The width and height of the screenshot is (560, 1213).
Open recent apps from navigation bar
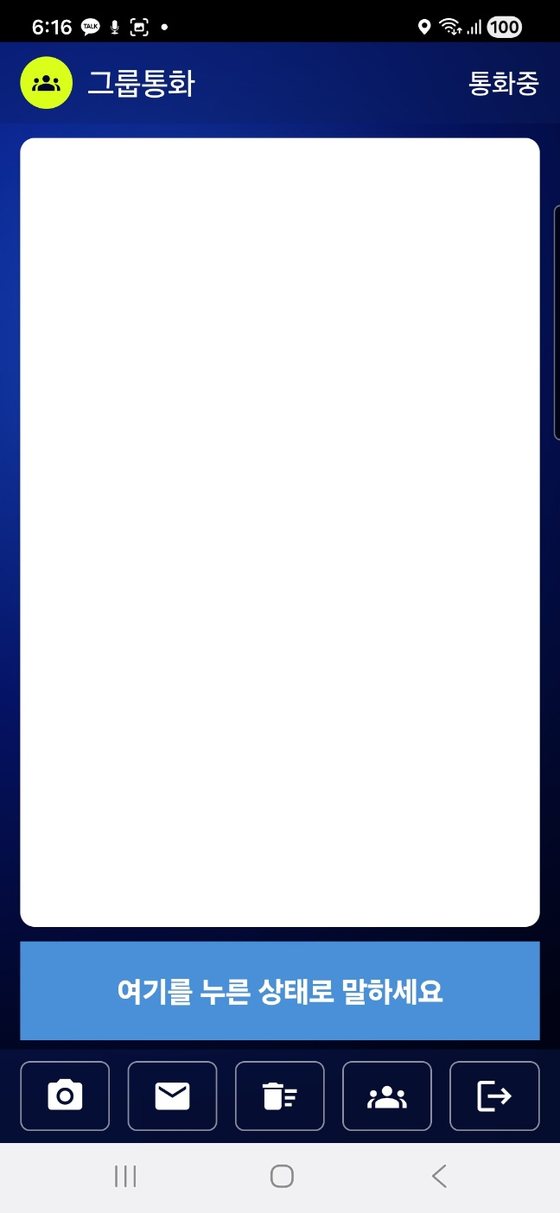click(125, 1176)
